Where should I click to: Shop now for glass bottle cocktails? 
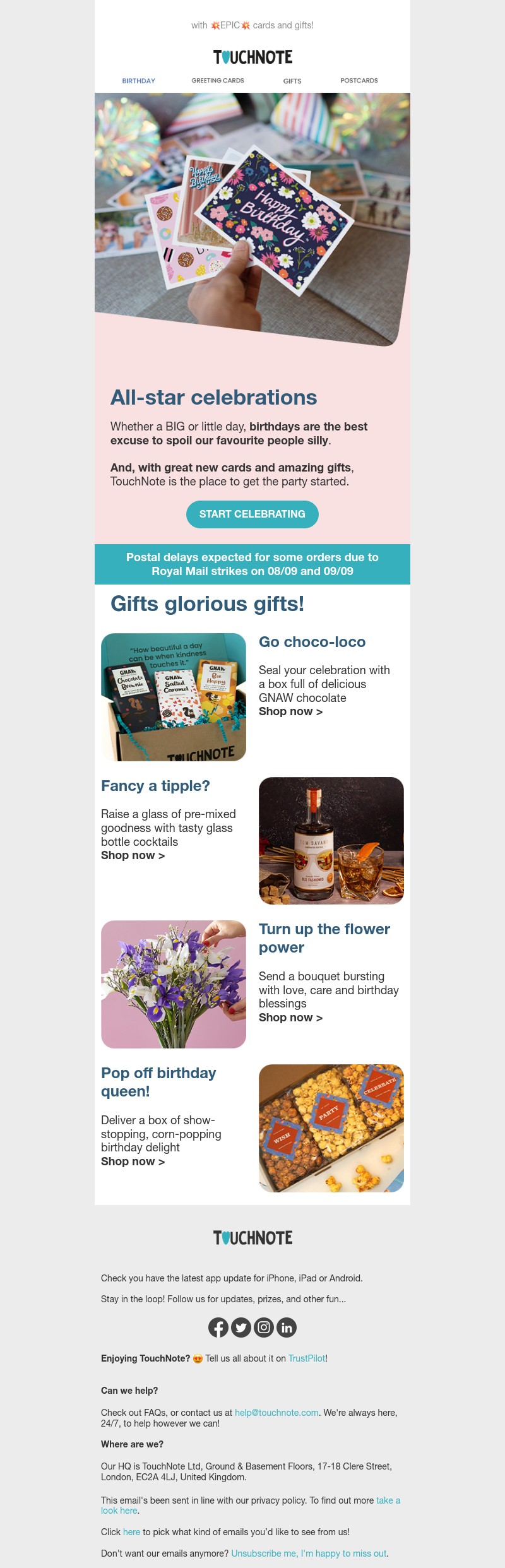[133, 855]
